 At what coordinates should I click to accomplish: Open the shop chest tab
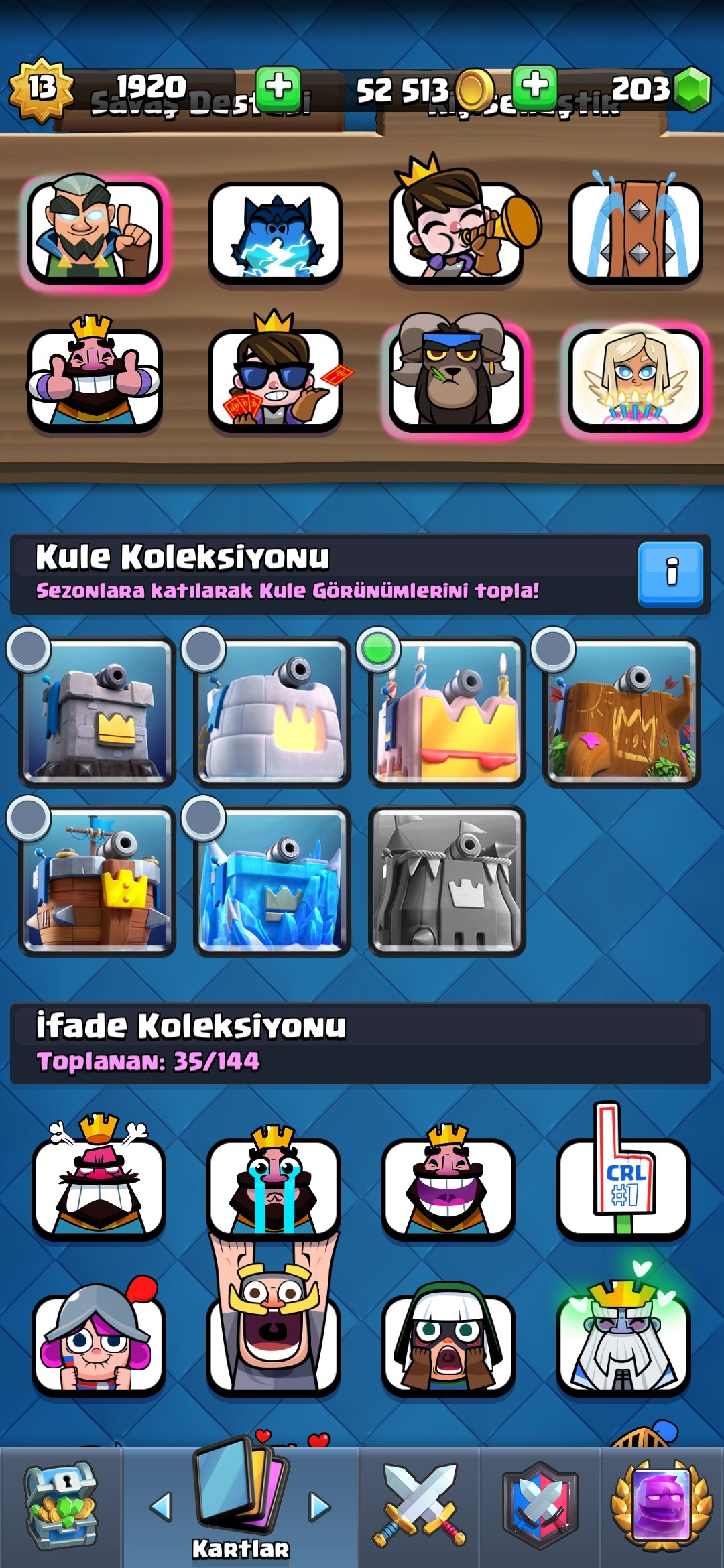pyautogui.click(x=62, y=1506)
